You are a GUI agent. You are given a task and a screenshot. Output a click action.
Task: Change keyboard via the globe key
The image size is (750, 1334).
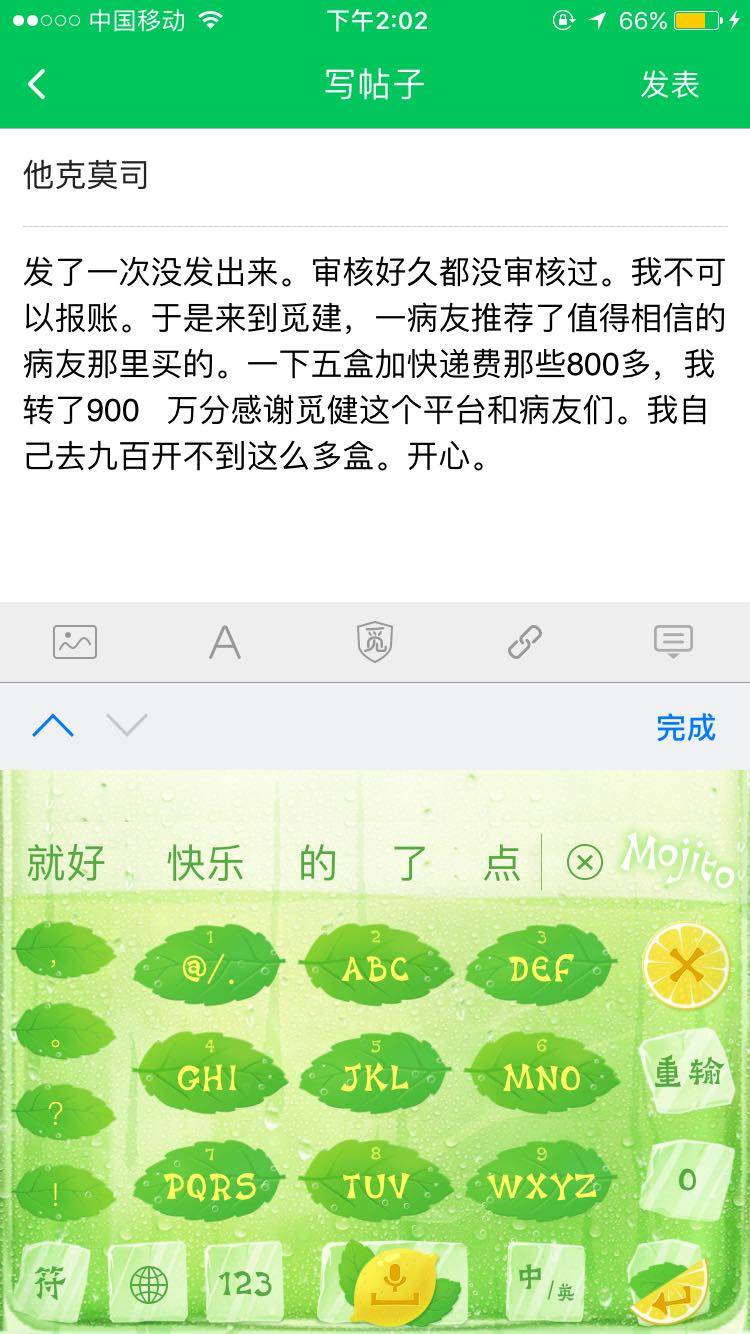[148, 1284]
